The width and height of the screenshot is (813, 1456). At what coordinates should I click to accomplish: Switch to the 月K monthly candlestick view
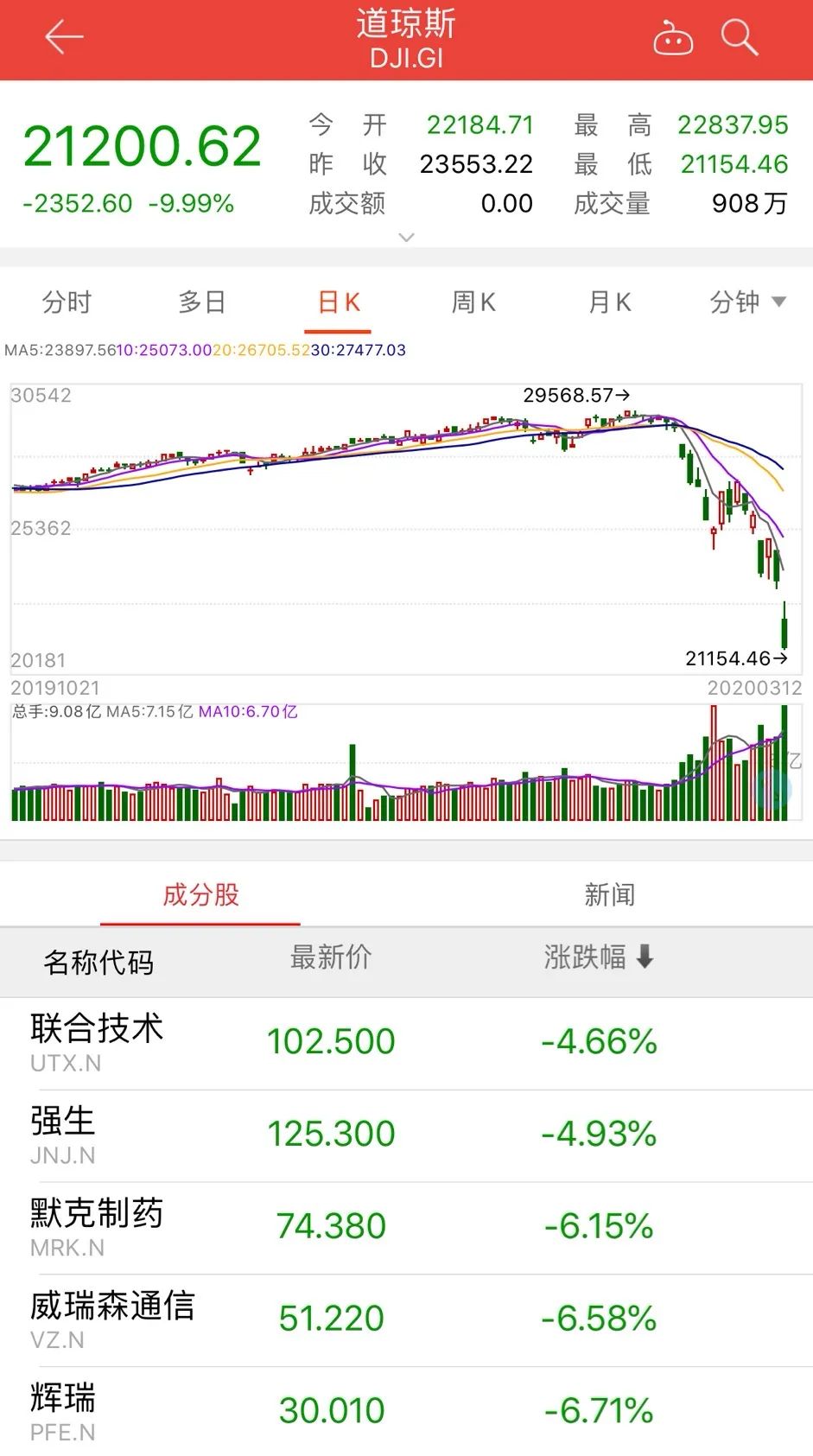tap(609, 302)
